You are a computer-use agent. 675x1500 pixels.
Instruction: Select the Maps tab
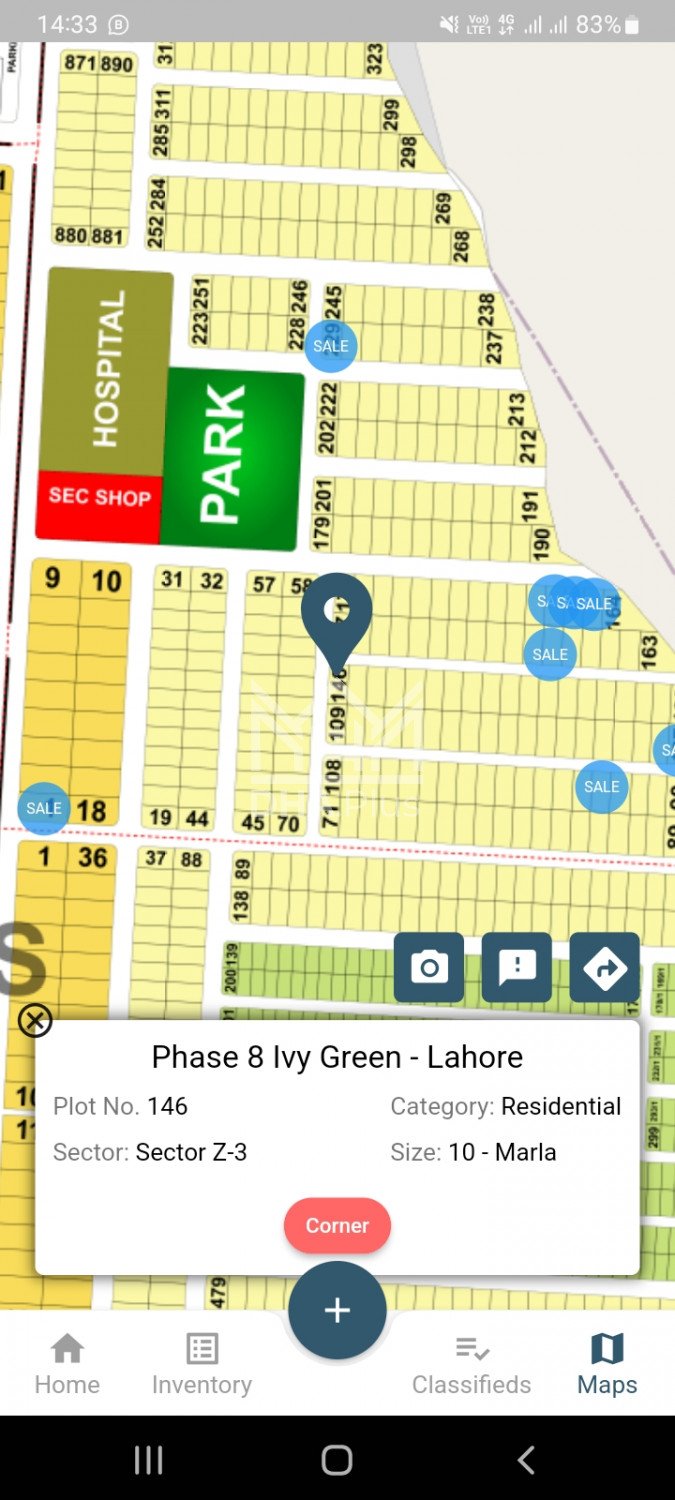[607, 1364]
